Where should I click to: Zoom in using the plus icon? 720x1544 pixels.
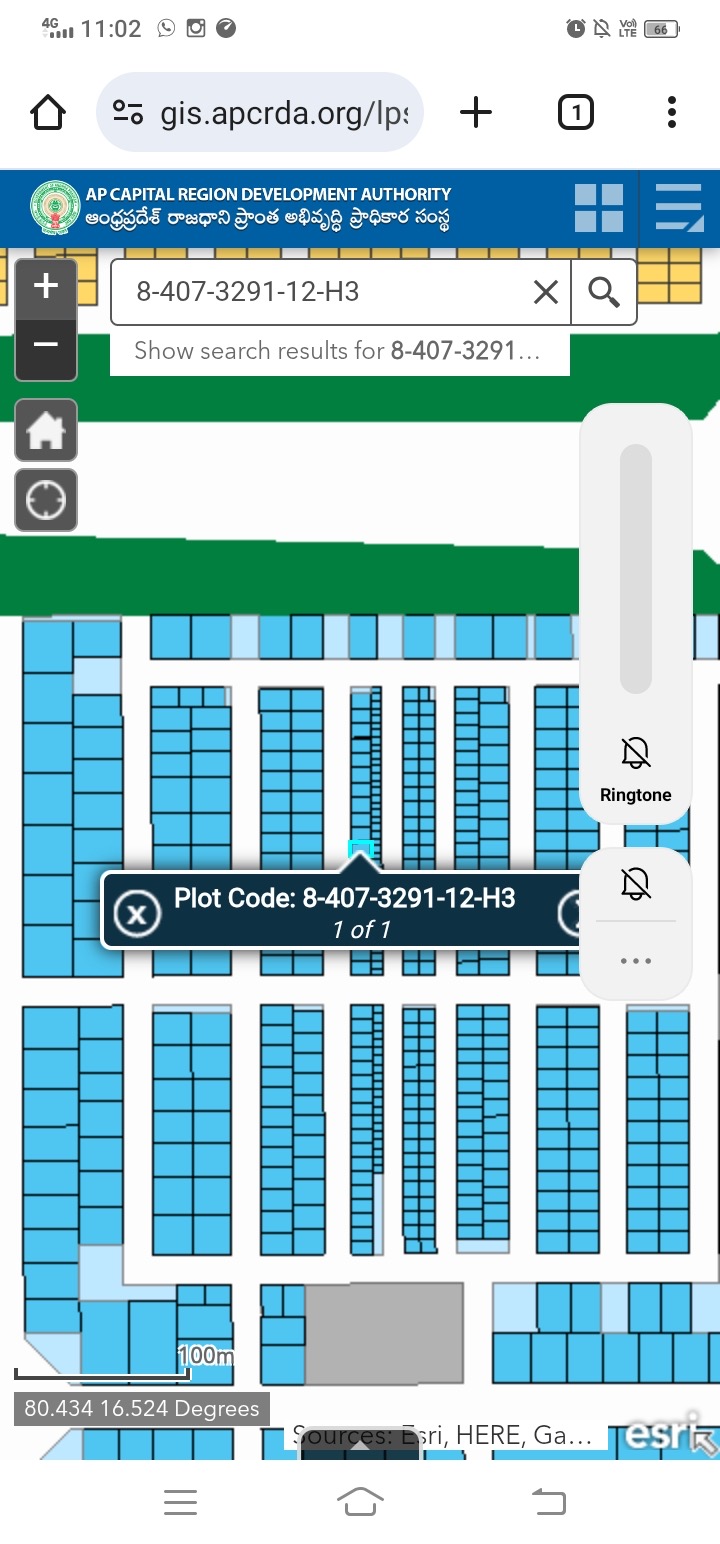coord(44,285)
